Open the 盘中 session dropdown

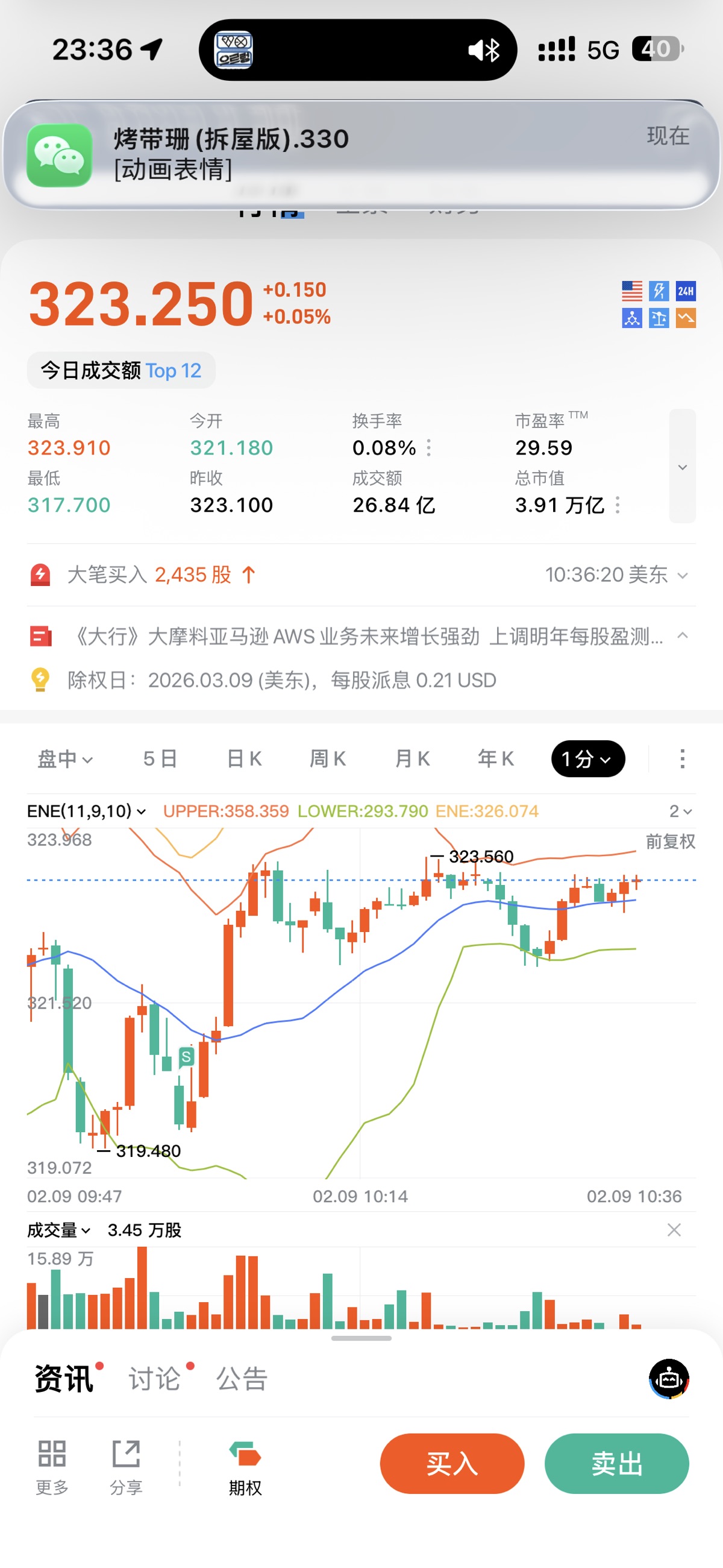point(65,758)
